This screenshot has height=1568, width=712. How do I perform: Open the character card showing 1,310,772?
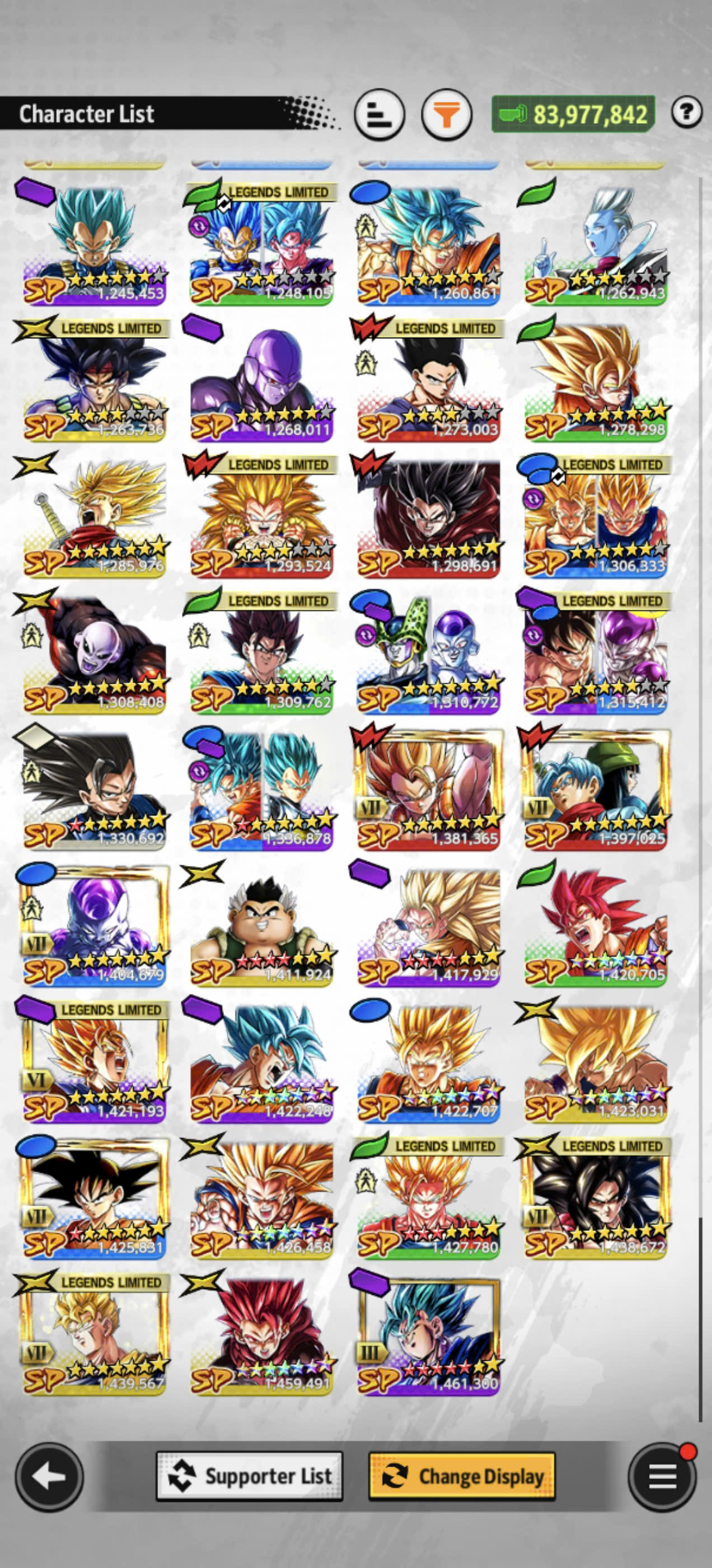click(x=428, y=651)
